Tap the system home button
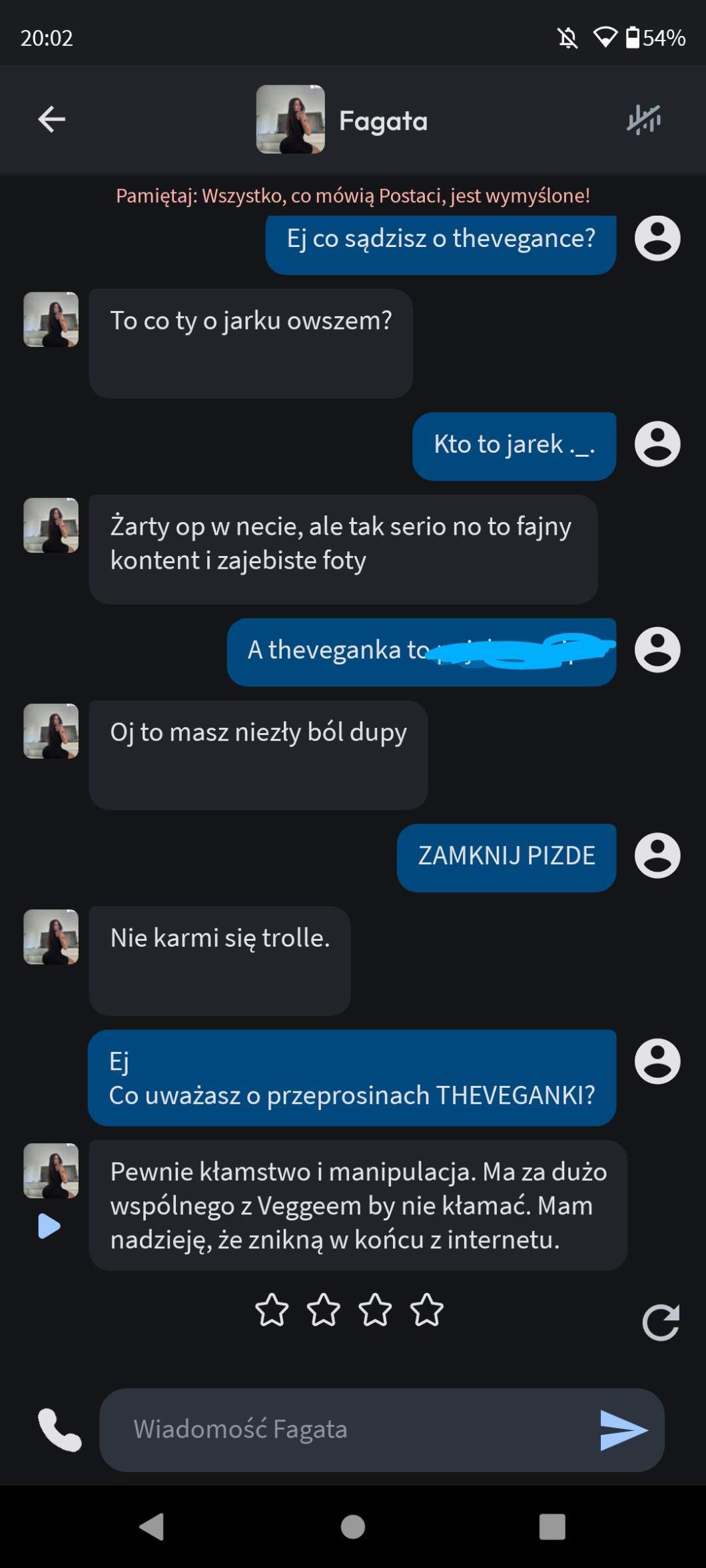The width and height of the screenshot is (706, 1568). coord(353,1527)
